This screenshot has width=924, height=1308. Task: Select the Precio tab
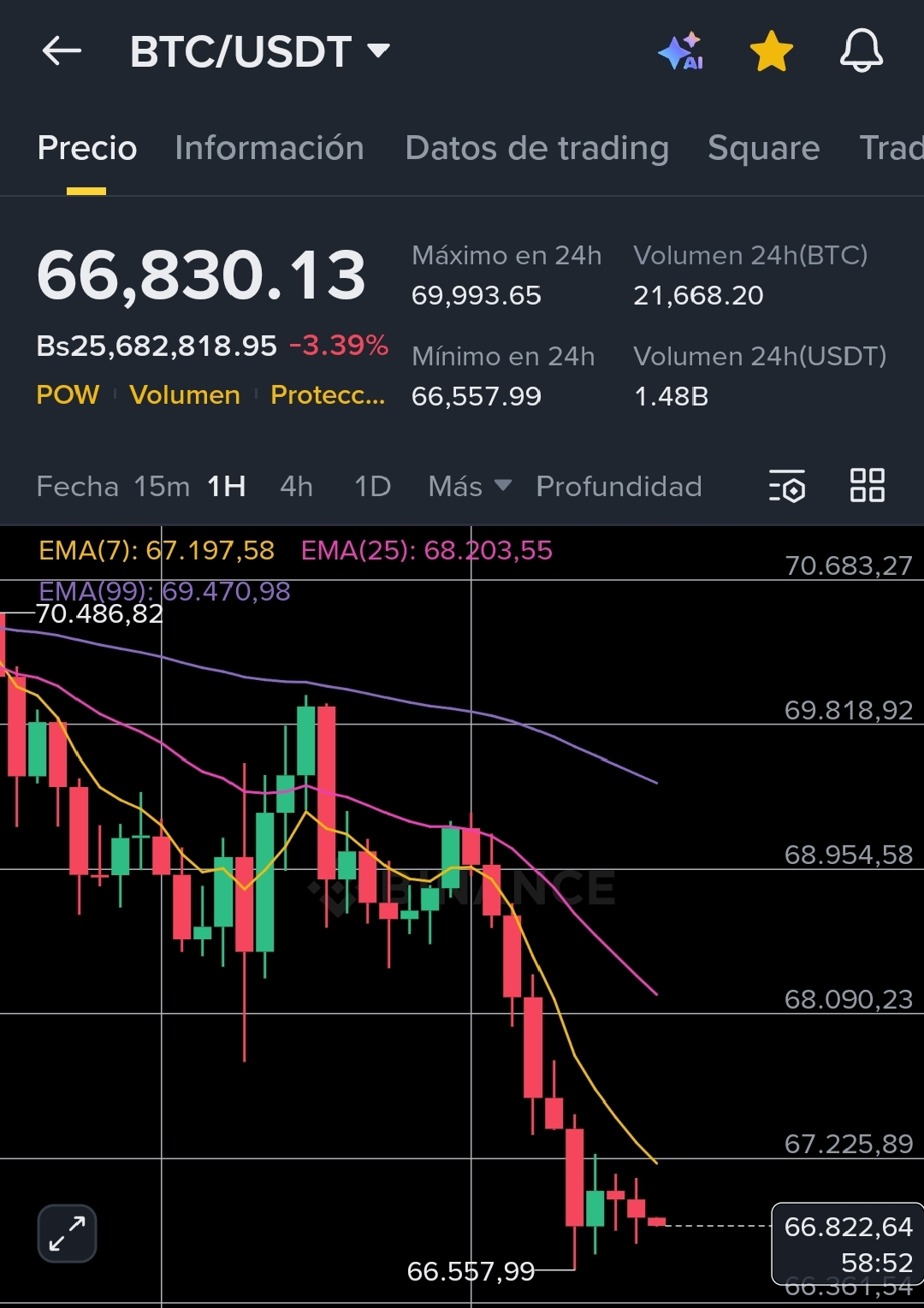87,148
